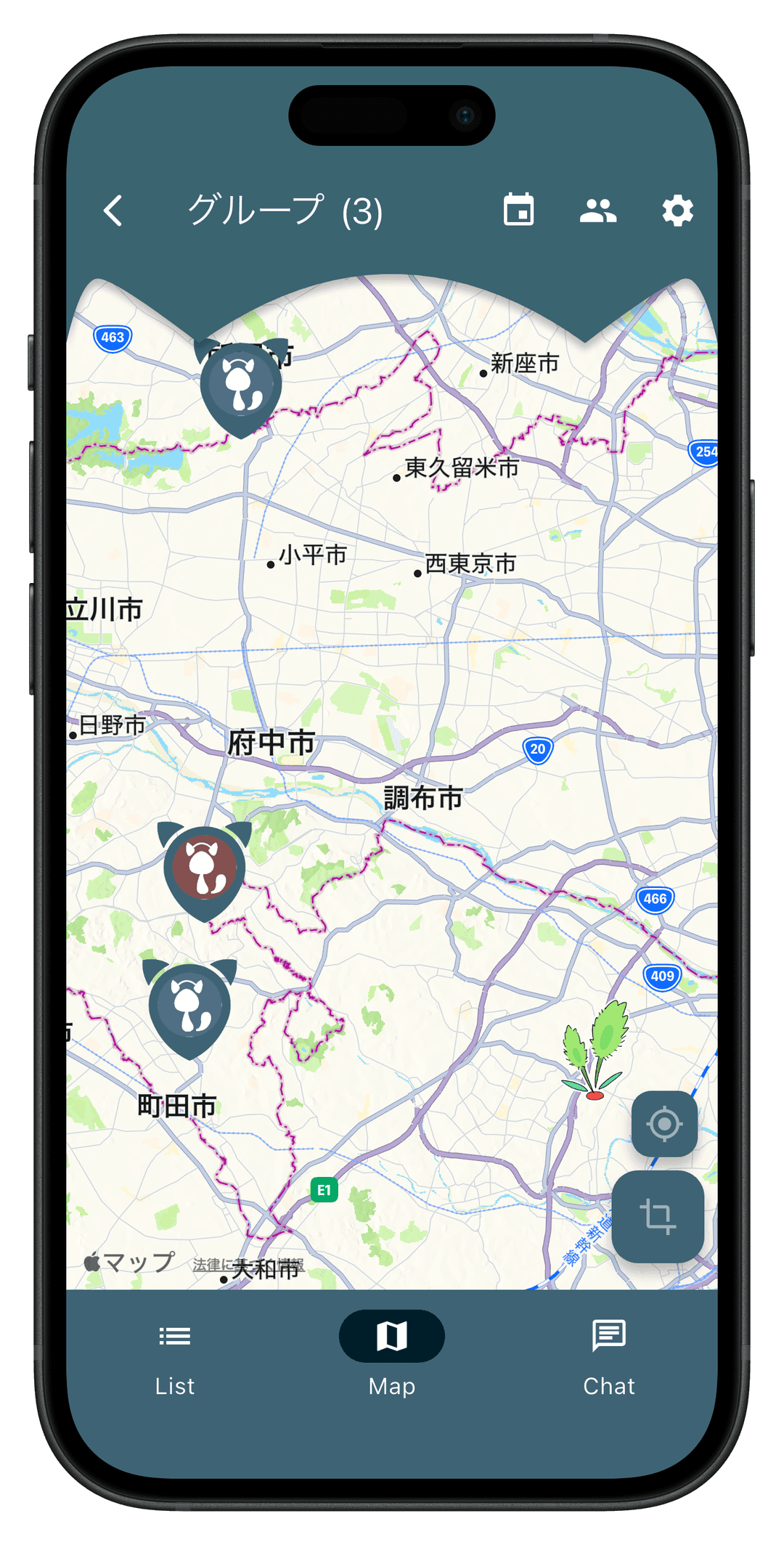This screenshot has height=1545, width=784.
Task: Tap the cat marker near 町田市
Action: pos(189,1006)
